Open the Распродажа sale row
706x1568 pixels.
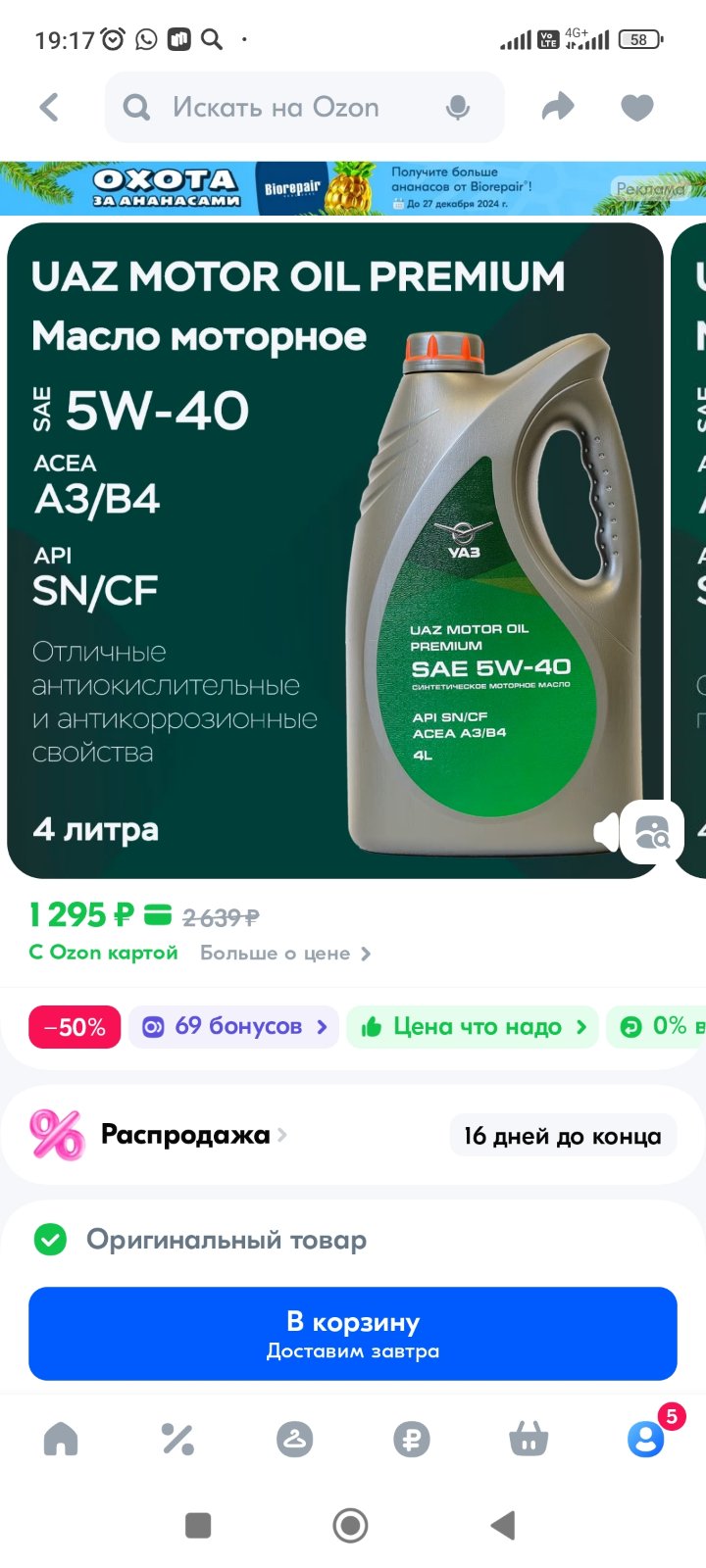[353, 1135]
